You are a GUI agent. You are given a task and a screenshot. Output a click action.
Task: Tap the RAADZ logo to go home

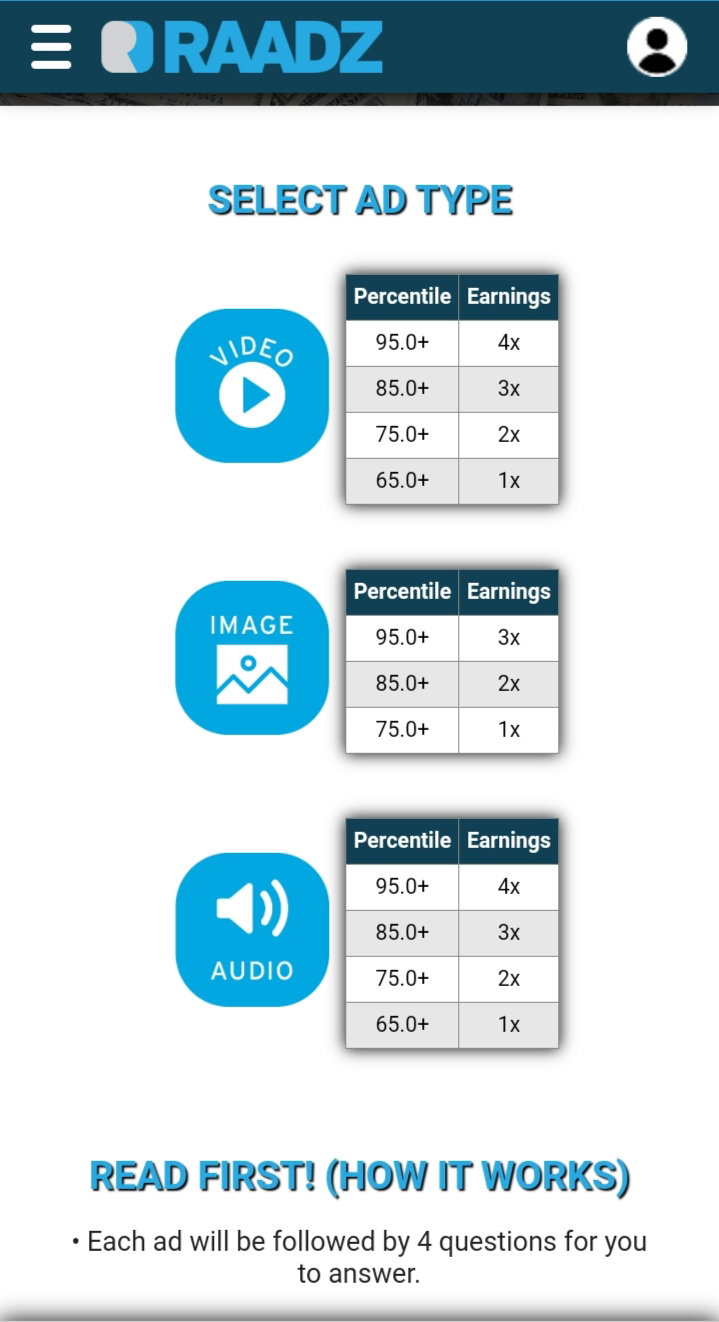(x=242, y=47)
